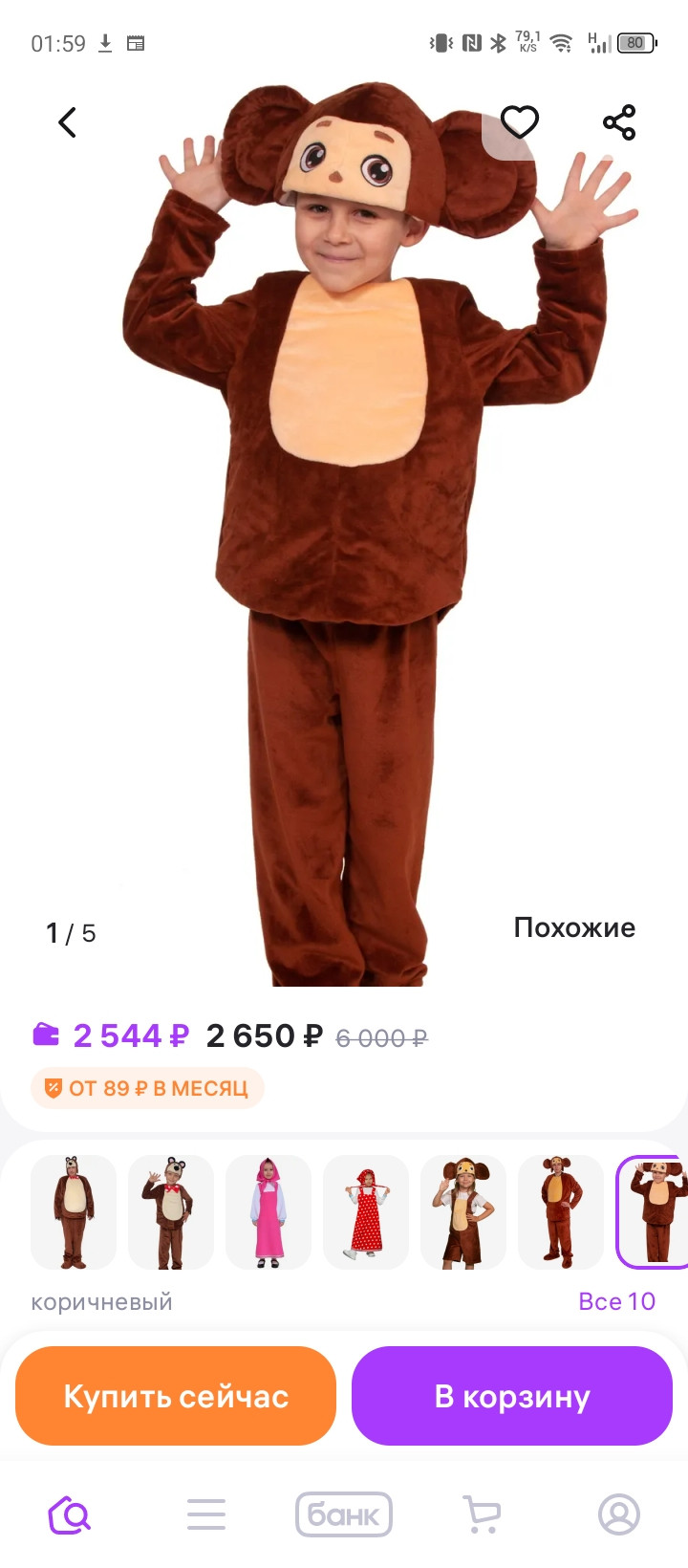
Task: Open the profile tab
Action: [619, 1514]
